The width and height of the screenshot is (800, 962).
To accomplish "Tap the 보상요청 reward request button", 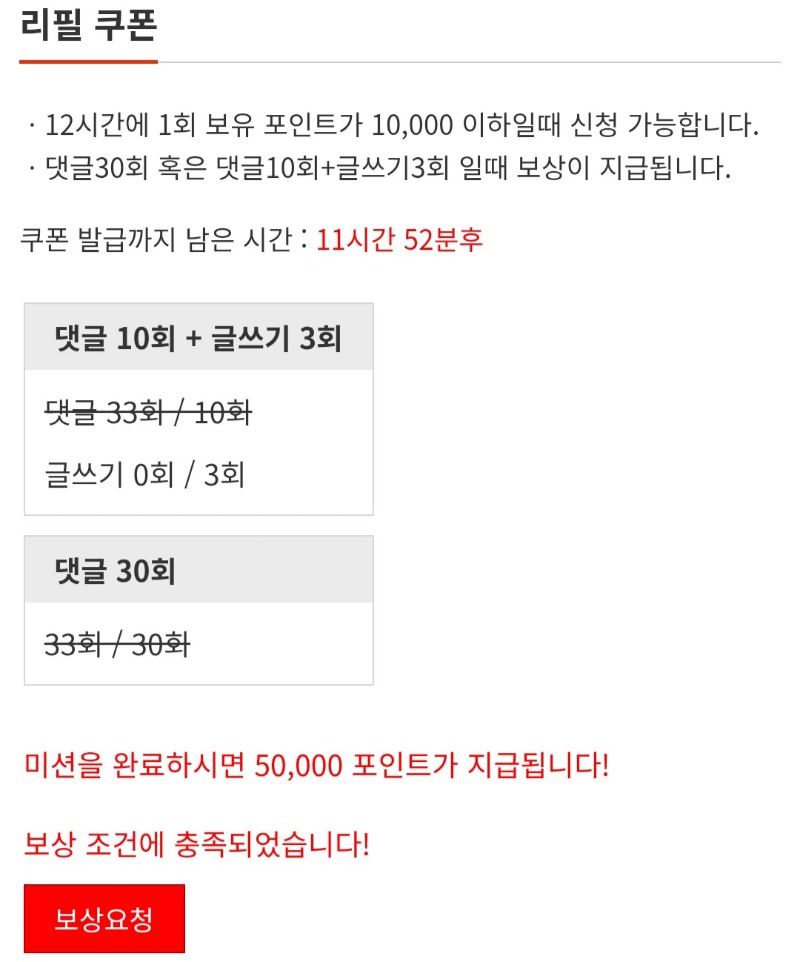I will click(104, 919).
